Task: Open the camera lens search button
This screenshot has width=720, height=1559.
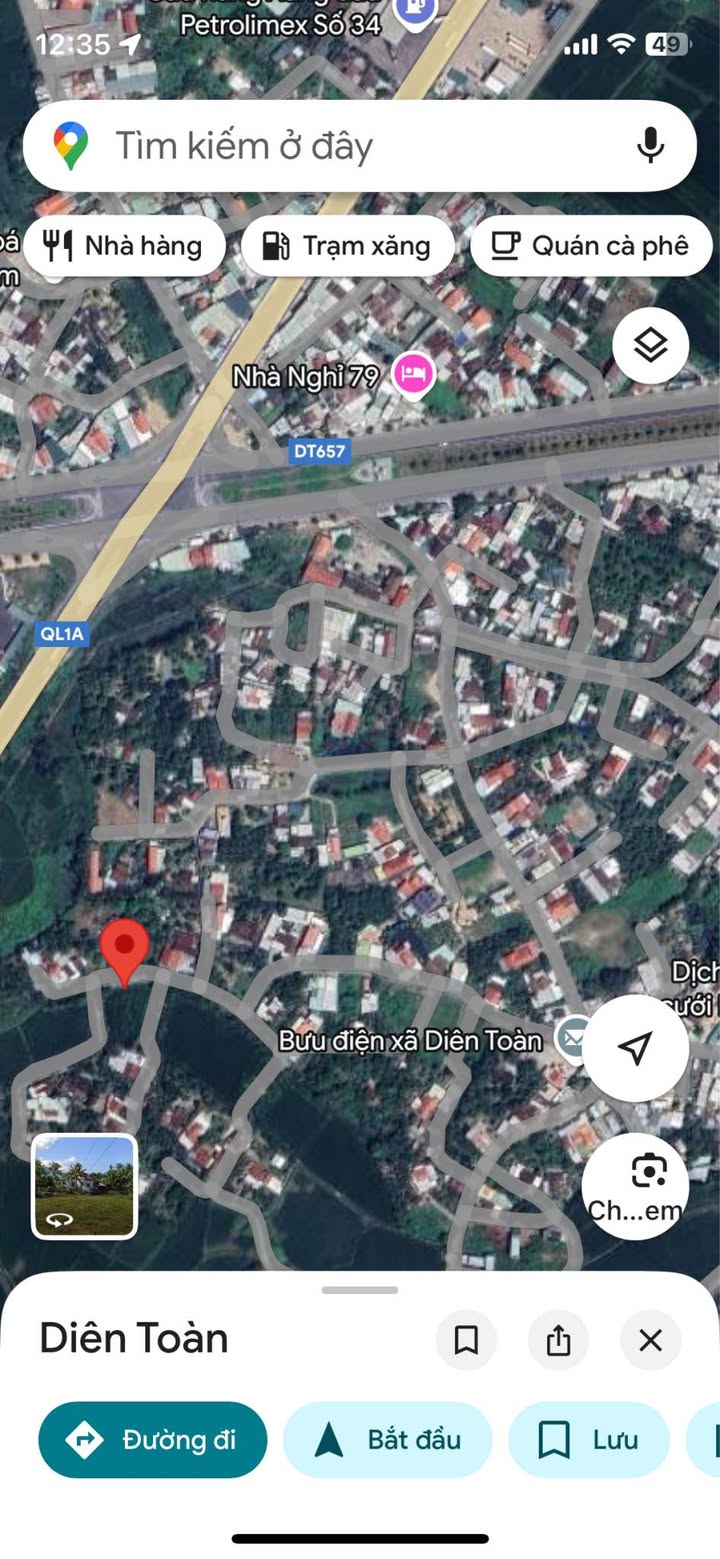Action: (635, 1186)
